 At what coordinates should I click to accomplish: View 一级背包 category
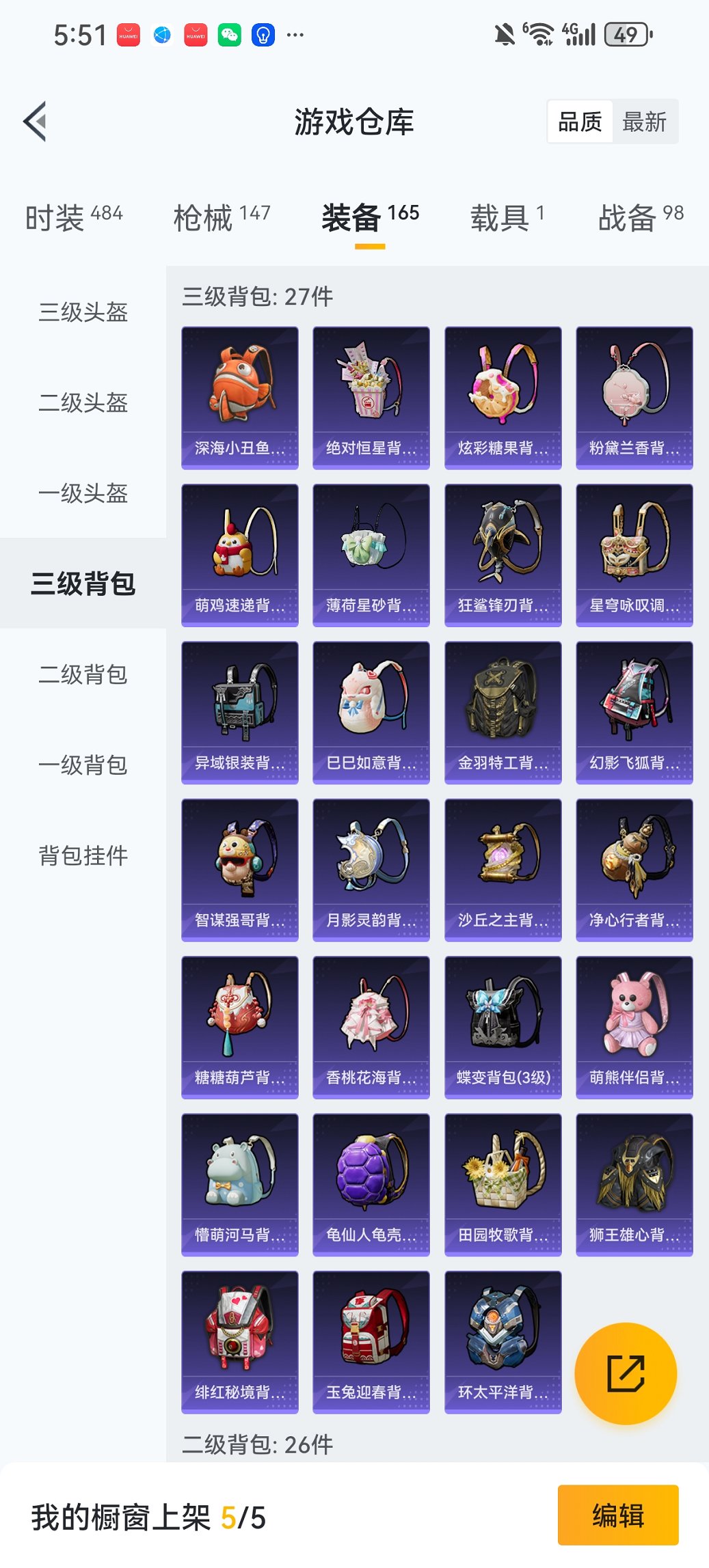pos(83,765)
